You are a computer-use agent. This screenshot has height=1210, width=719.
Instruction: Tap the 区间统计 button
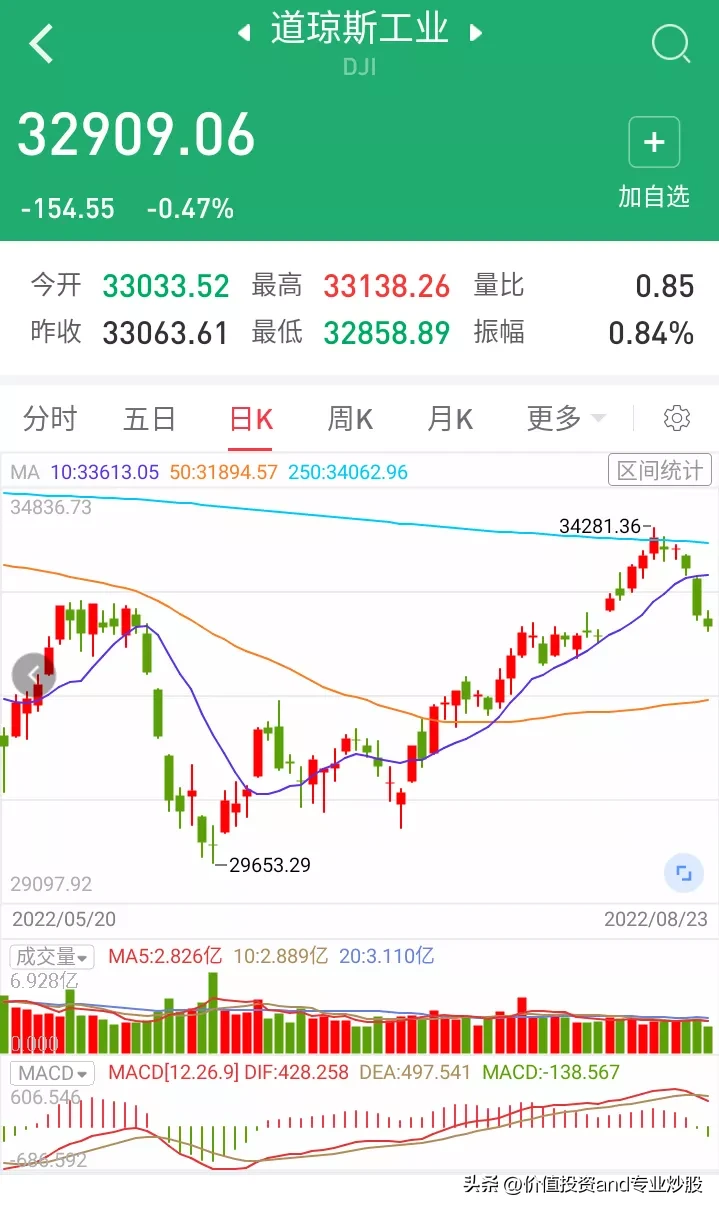(x=659, y=471)
